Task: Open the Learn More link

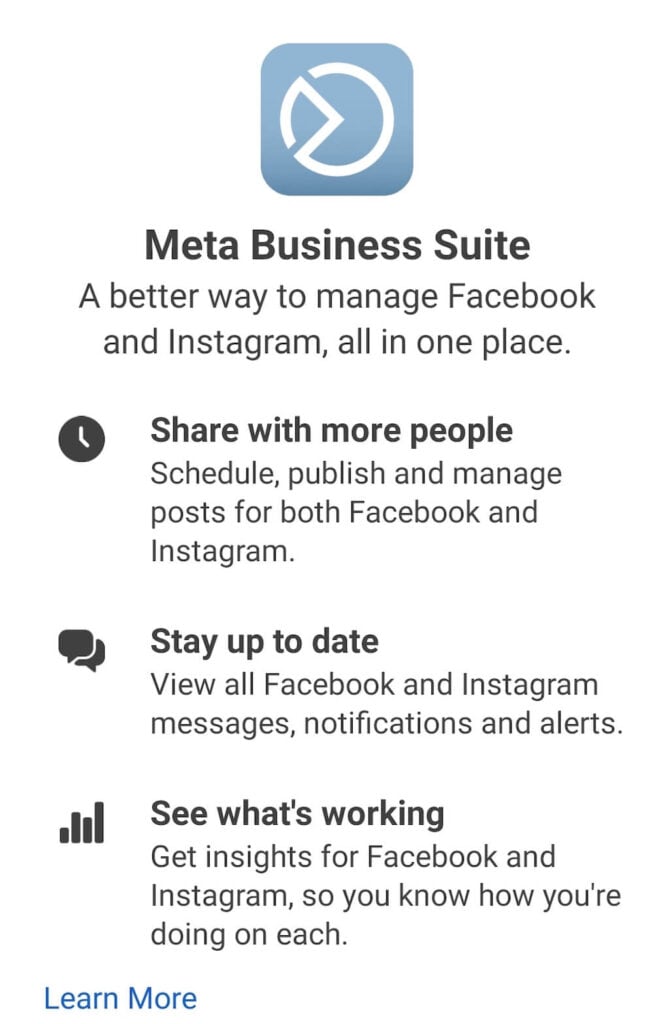Action: coord(120,997)
